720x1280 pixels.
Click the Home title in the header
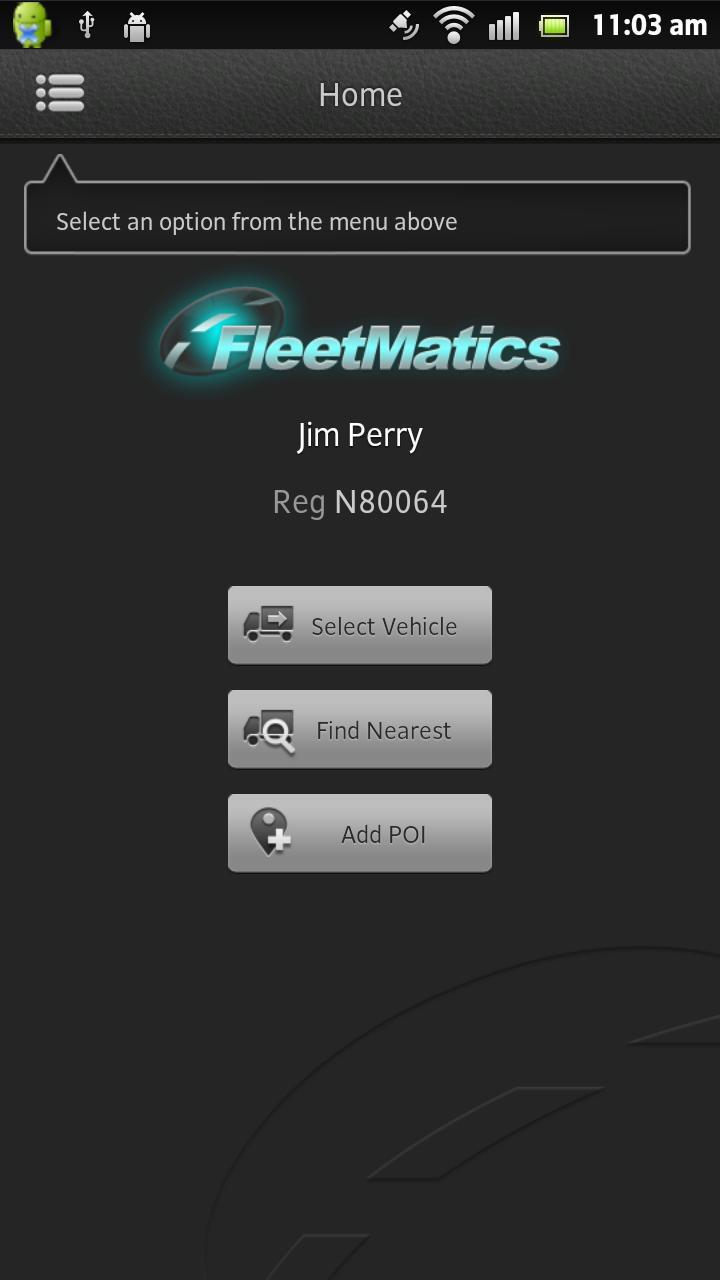(360, 94)
